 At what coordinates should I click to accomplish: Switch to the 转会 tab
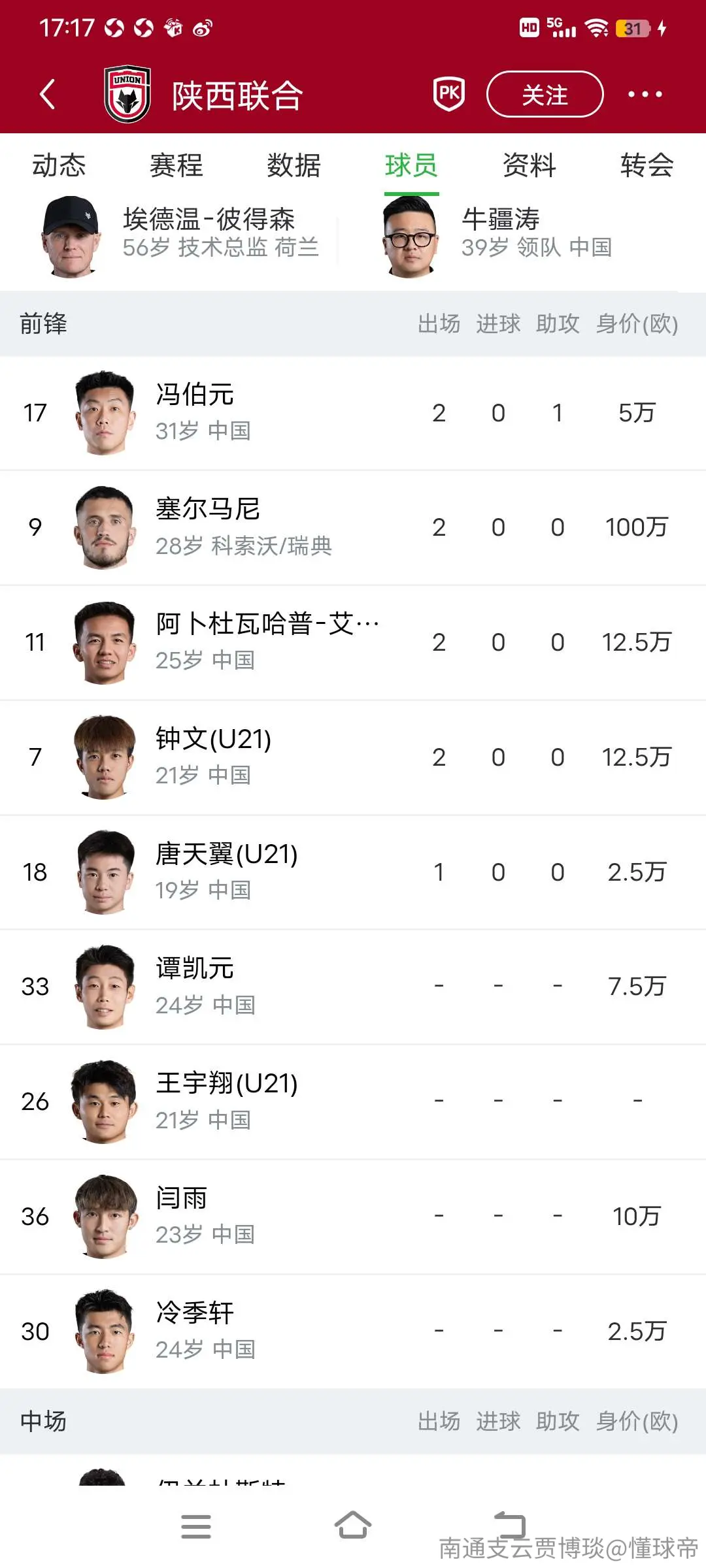click(647, 165)
